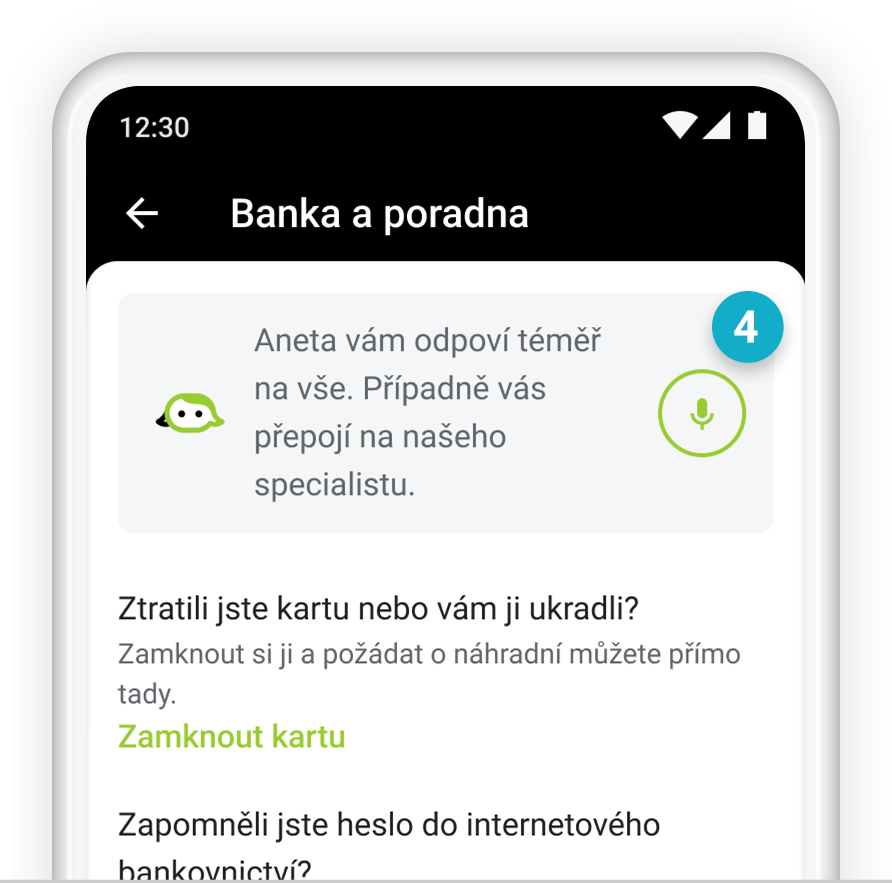This screenshot has width=892, height=883.
Task: Start voice input with the microphone button
Action: [702, 413]
